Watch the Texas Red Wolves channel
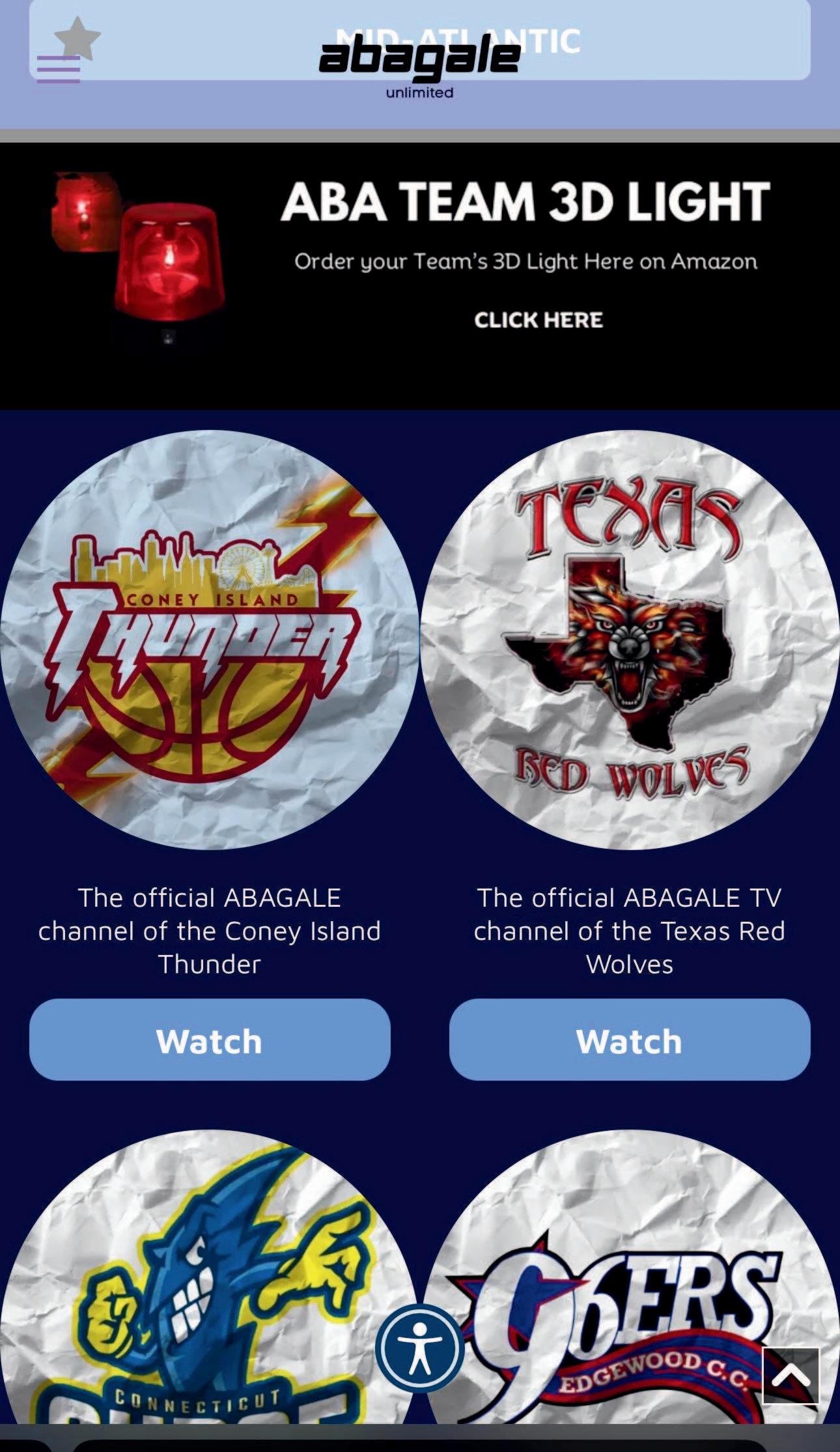Screen dimensions: 840x1452 630,1040
